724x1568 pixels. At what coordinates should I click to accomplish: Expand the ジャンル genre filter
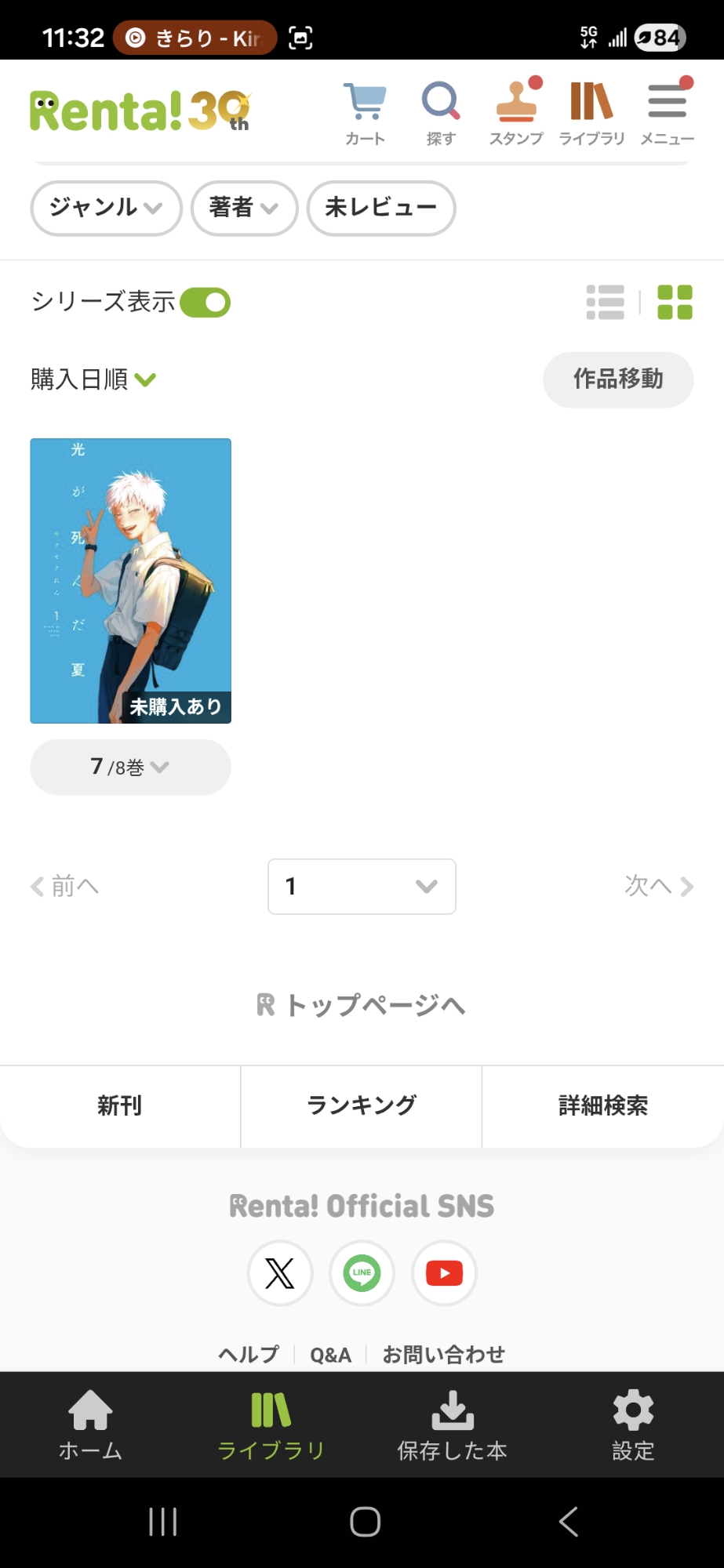[106, 208]
